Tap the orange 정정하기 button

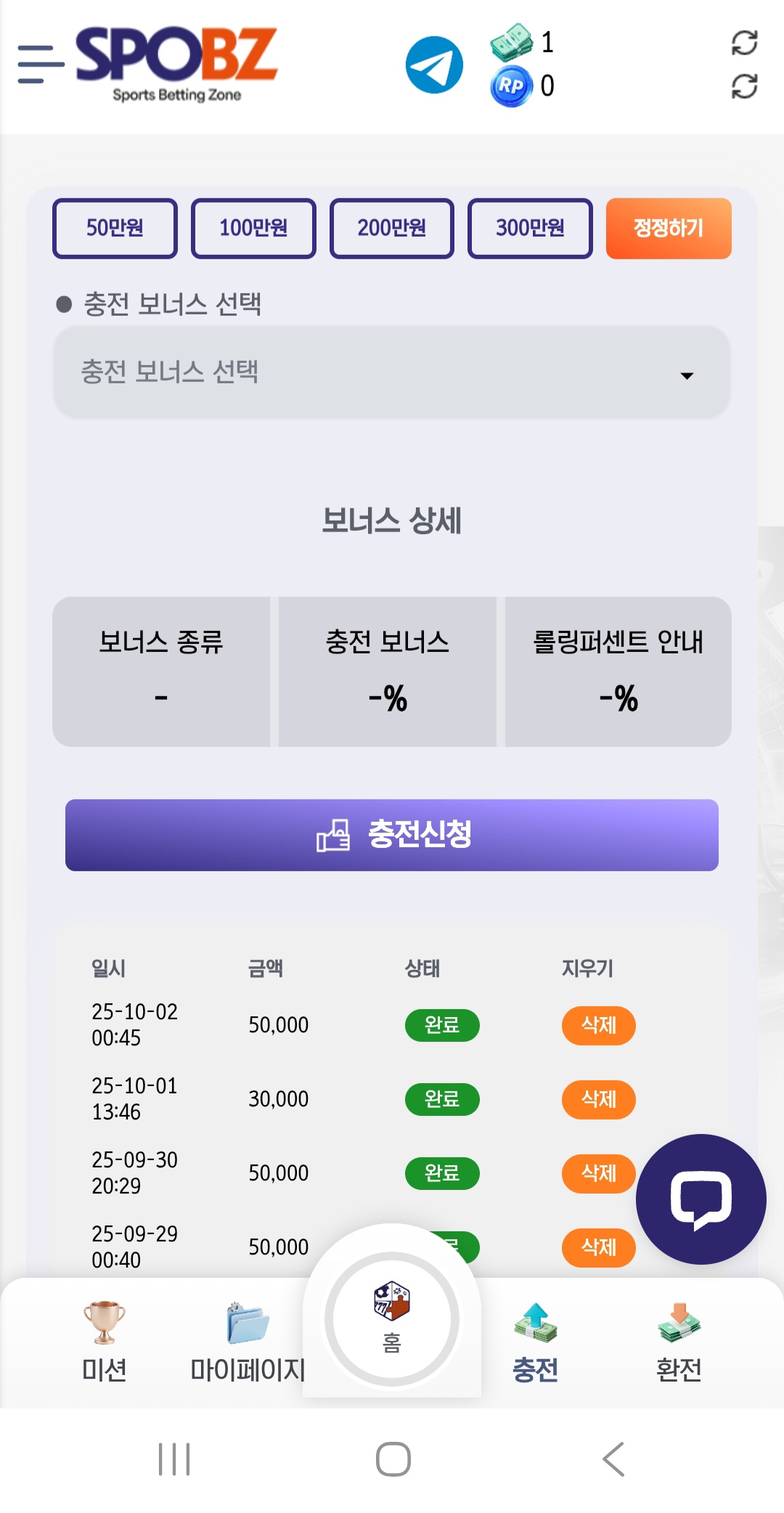(x=668, y=228)
